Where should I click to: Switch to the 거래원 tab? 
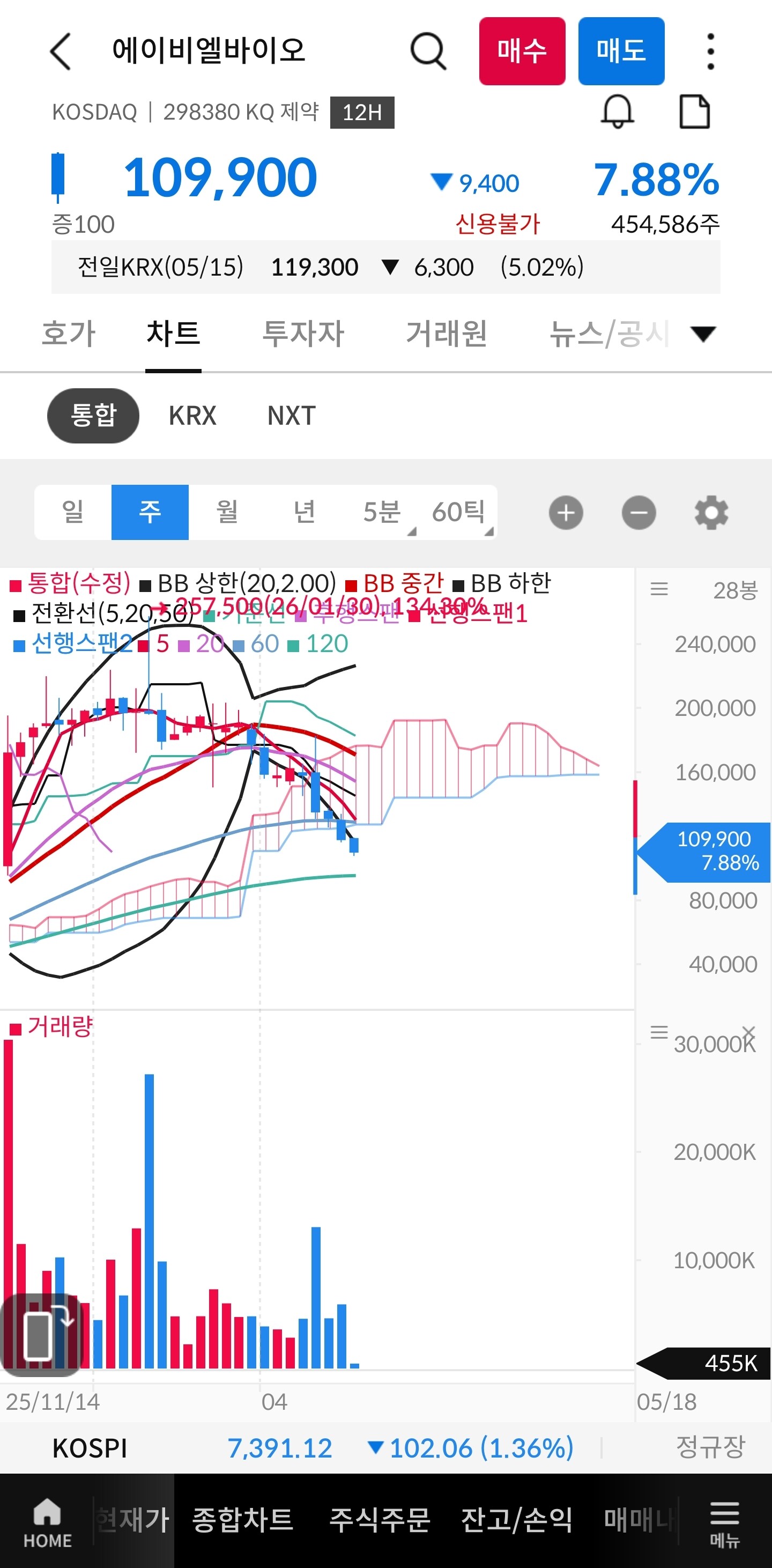point(447,334)
